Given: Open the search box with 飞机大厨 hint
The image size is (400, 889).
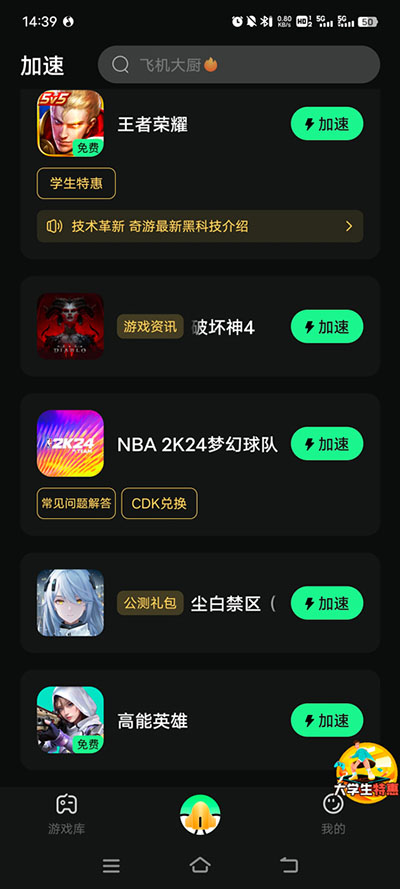Looking at the screenshot, I should [x=239, y=65].
